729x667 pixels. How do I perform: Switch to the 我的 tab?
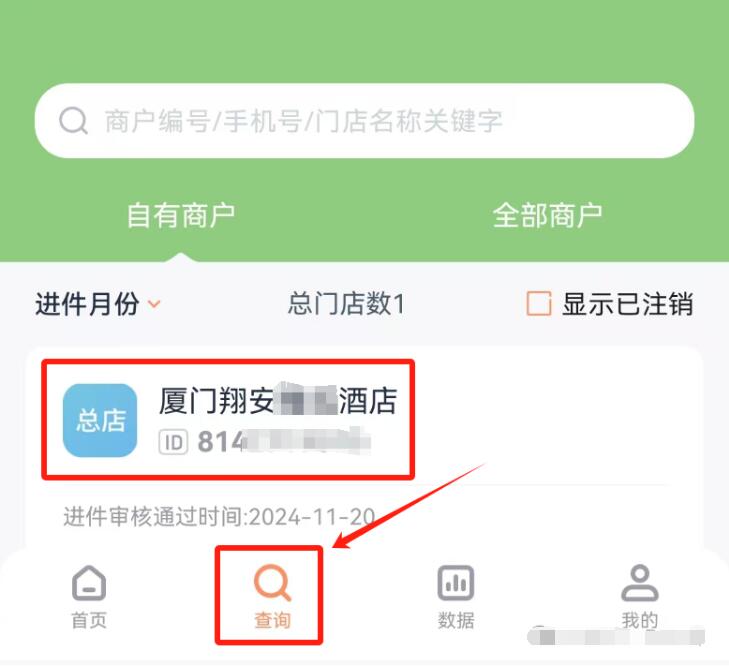pos(639,596)
